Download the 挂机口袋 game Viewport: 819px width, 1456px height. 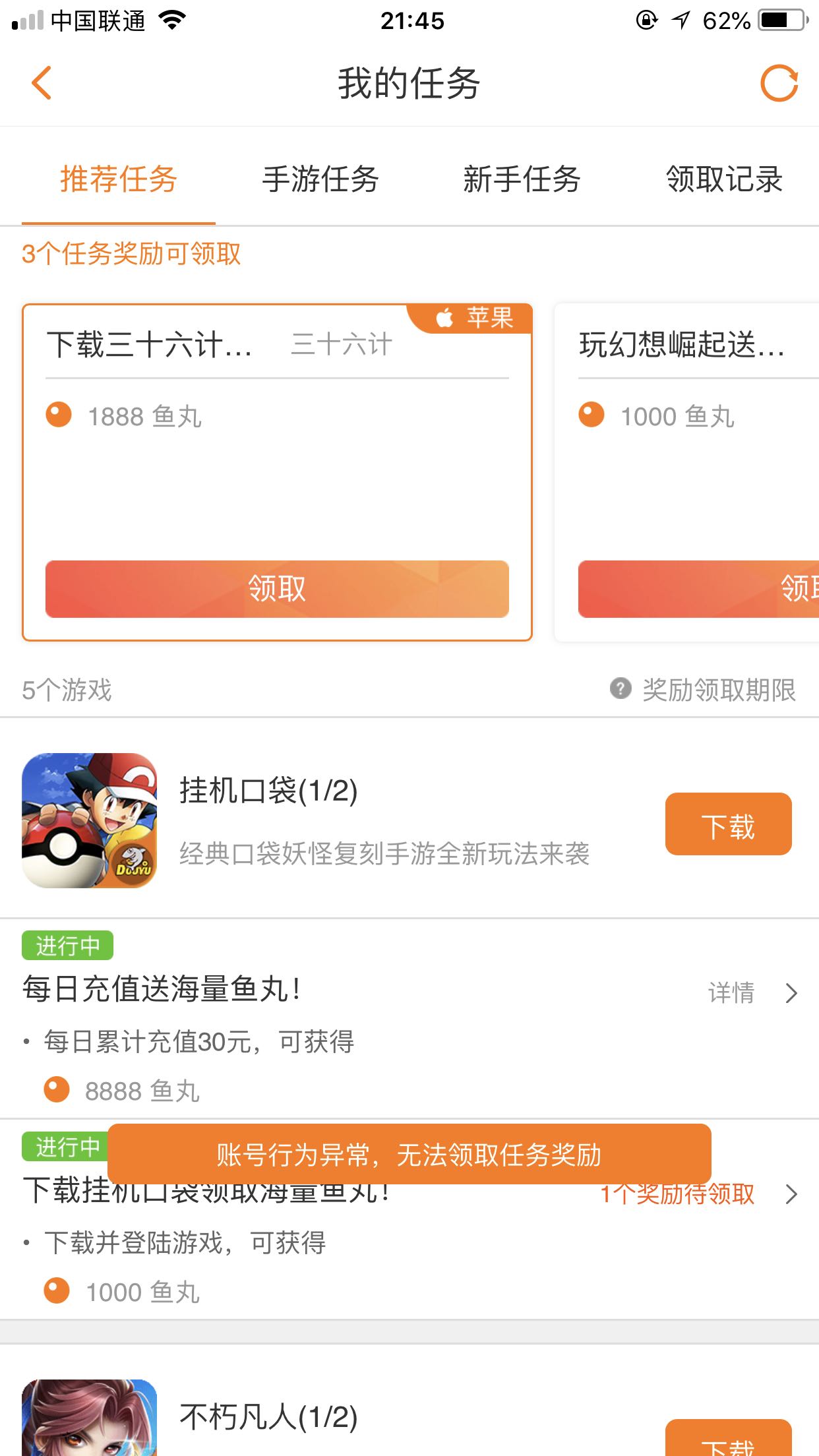[x=728, y=824]
